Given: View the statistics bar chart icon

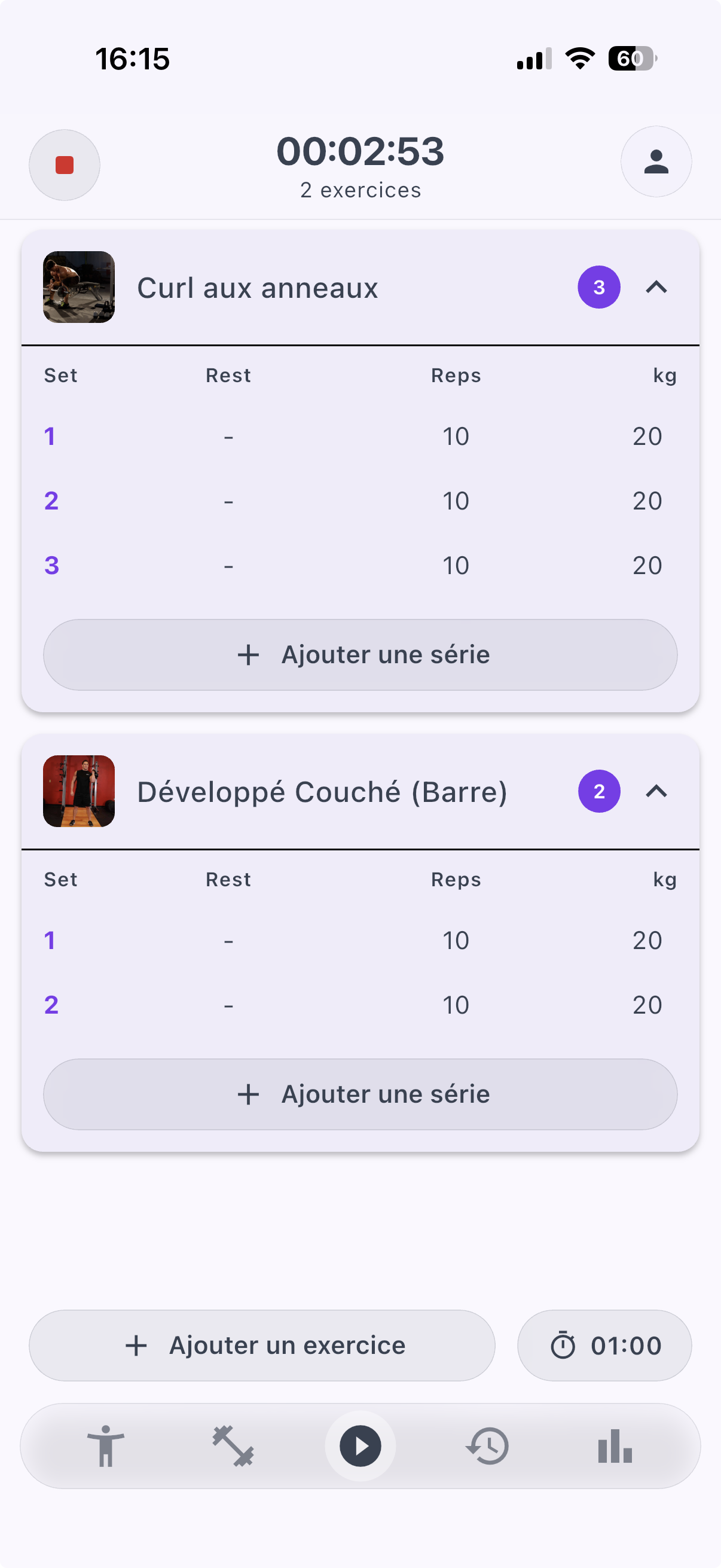Looking at the screenshot, I should coord(615,1445).
